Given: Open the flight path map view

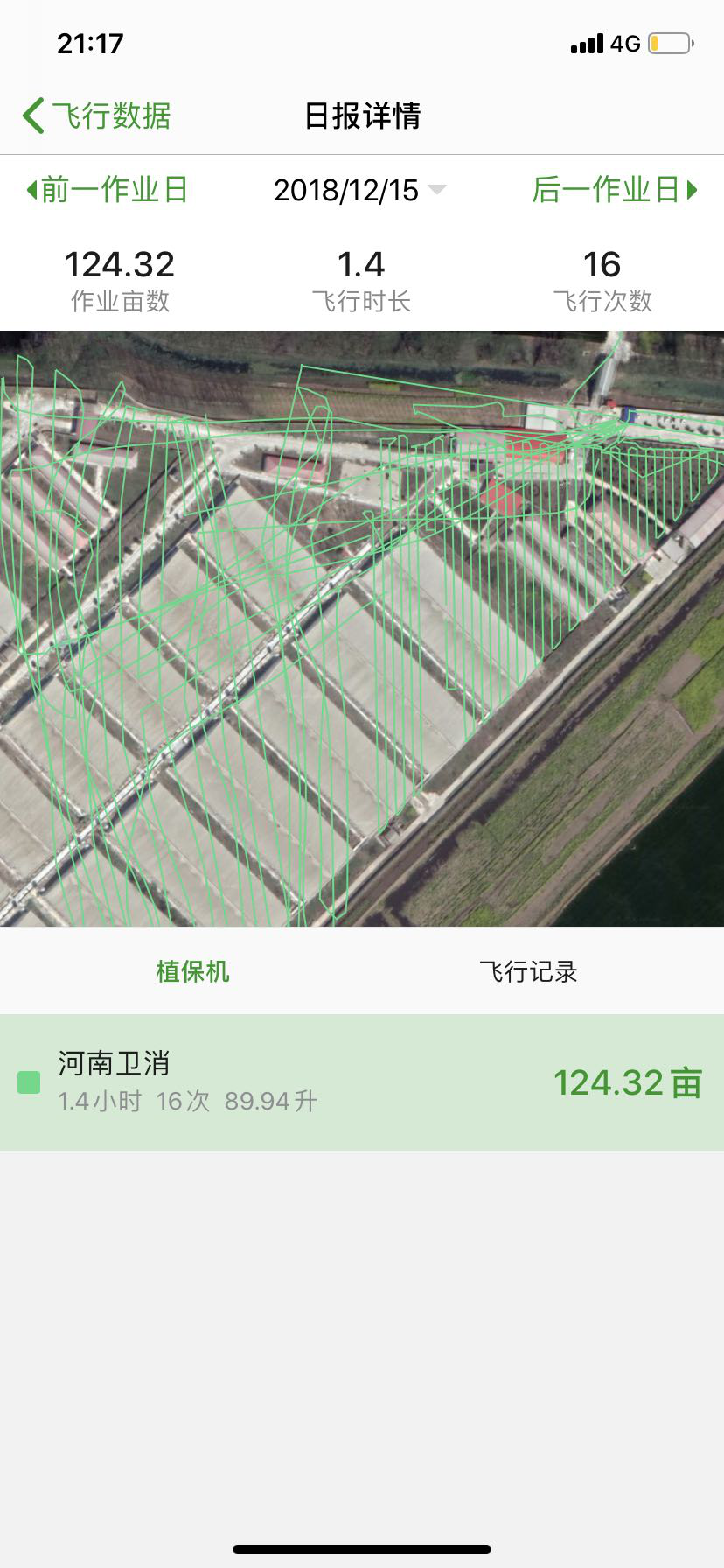Looking at the screenshot, I should point(361,628).
